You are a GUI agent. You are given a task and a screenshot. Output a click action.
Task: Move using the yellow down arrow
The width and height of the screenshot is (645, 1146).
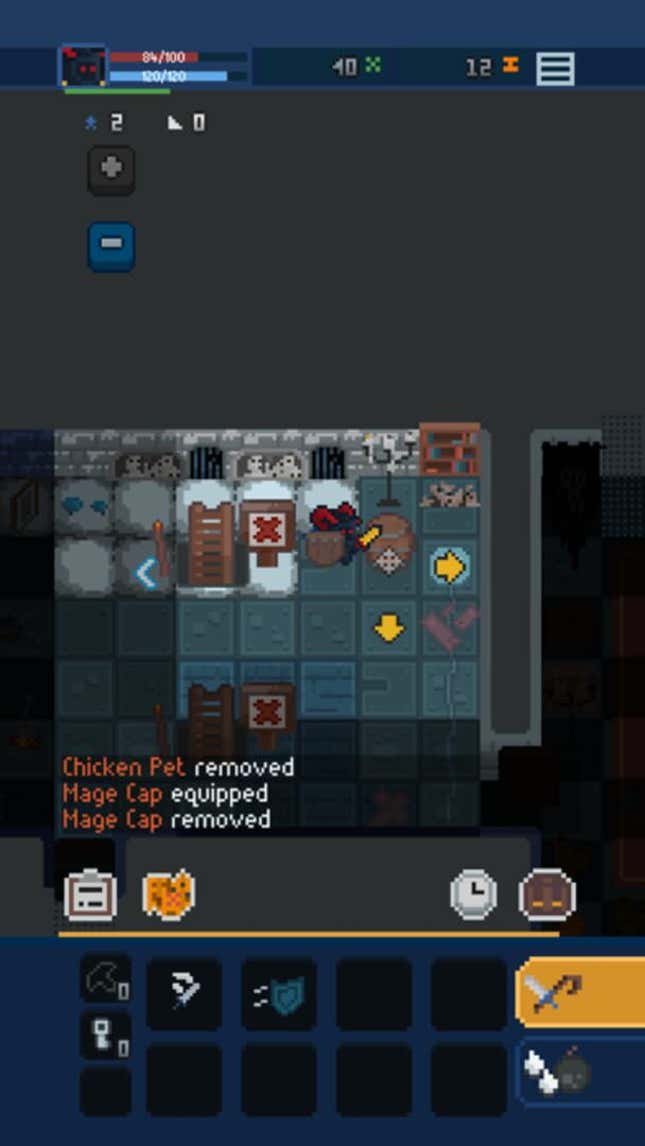(388, 629)
